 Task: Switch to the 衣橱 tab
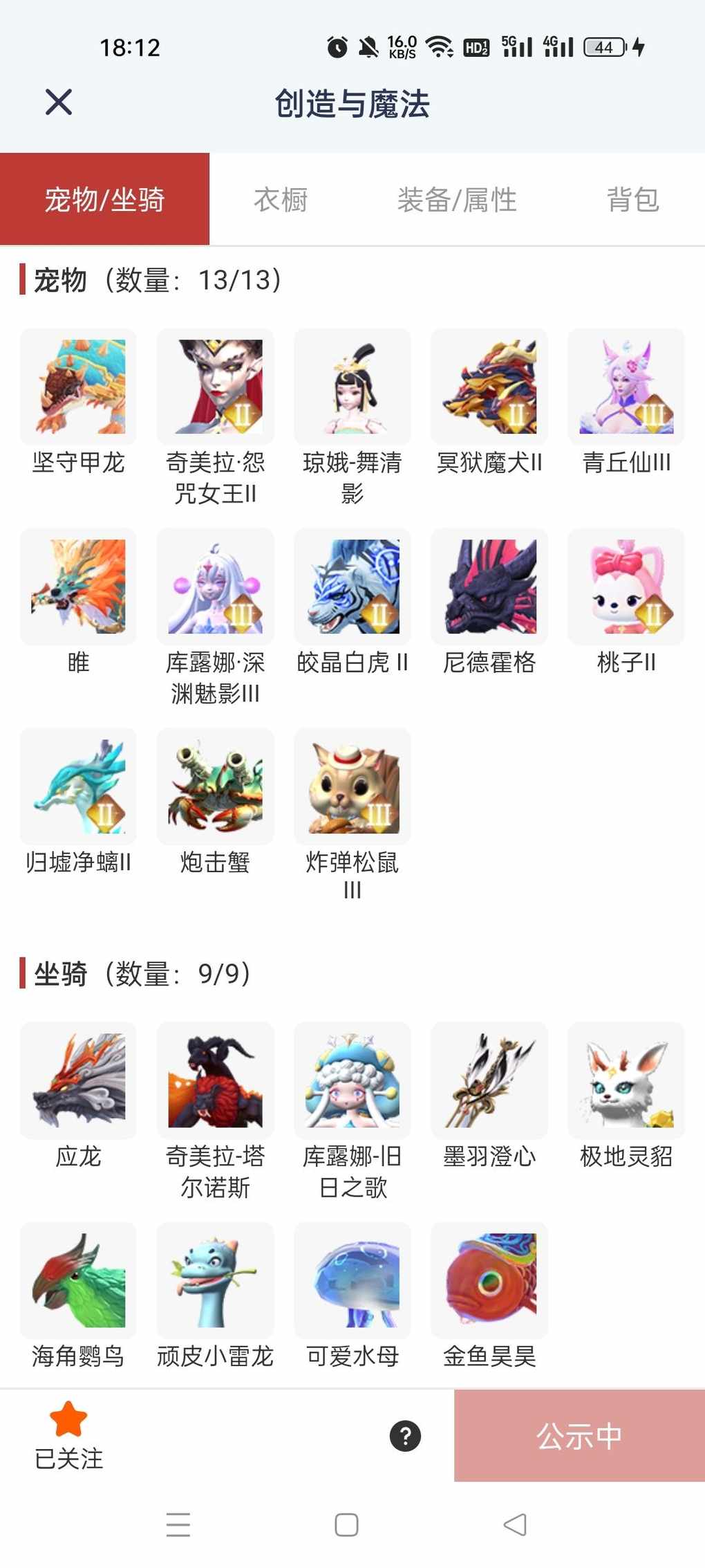[281, 200]
